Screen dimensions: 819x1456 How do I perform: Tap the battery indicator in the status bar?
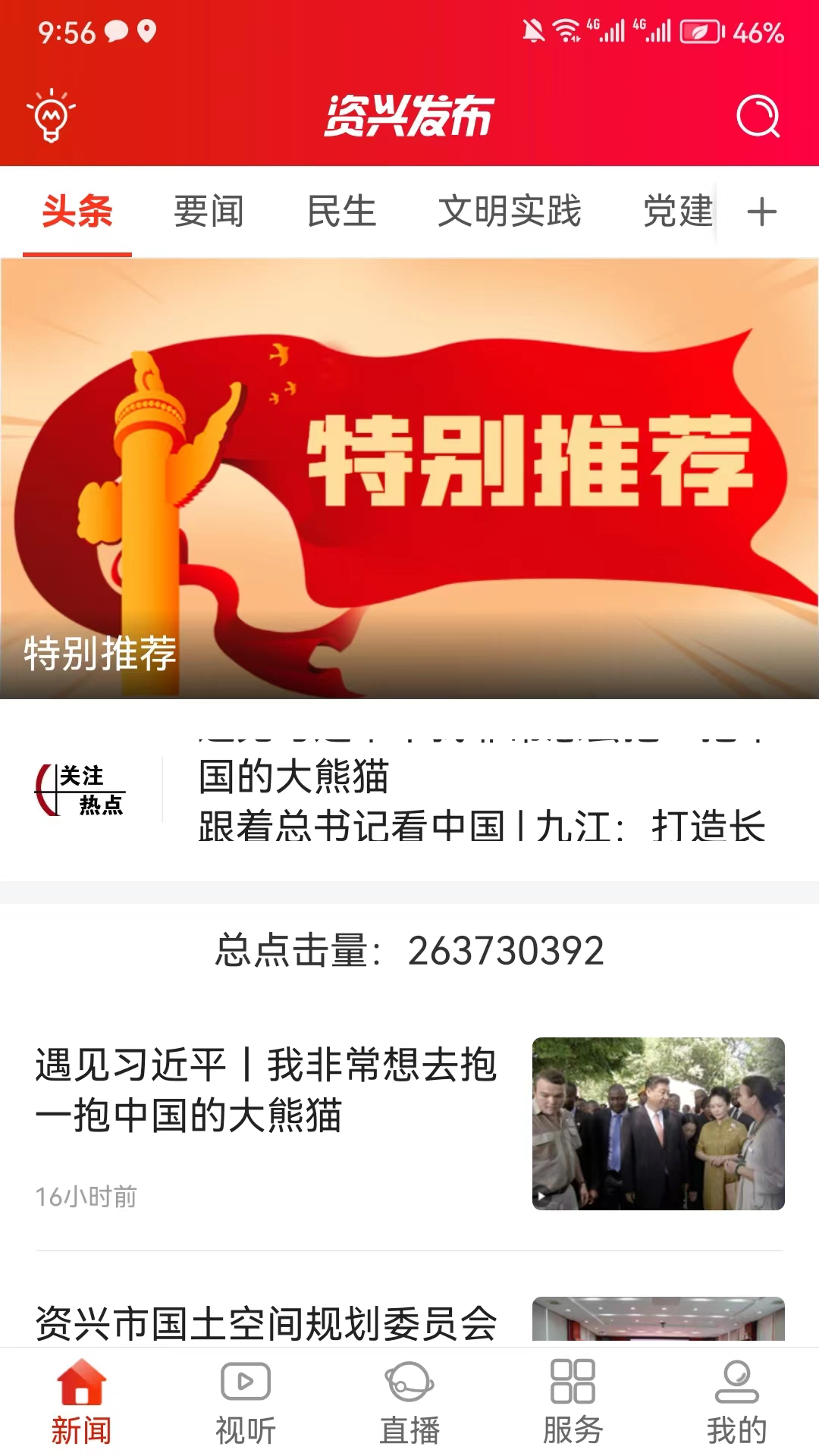pos(701,32)
